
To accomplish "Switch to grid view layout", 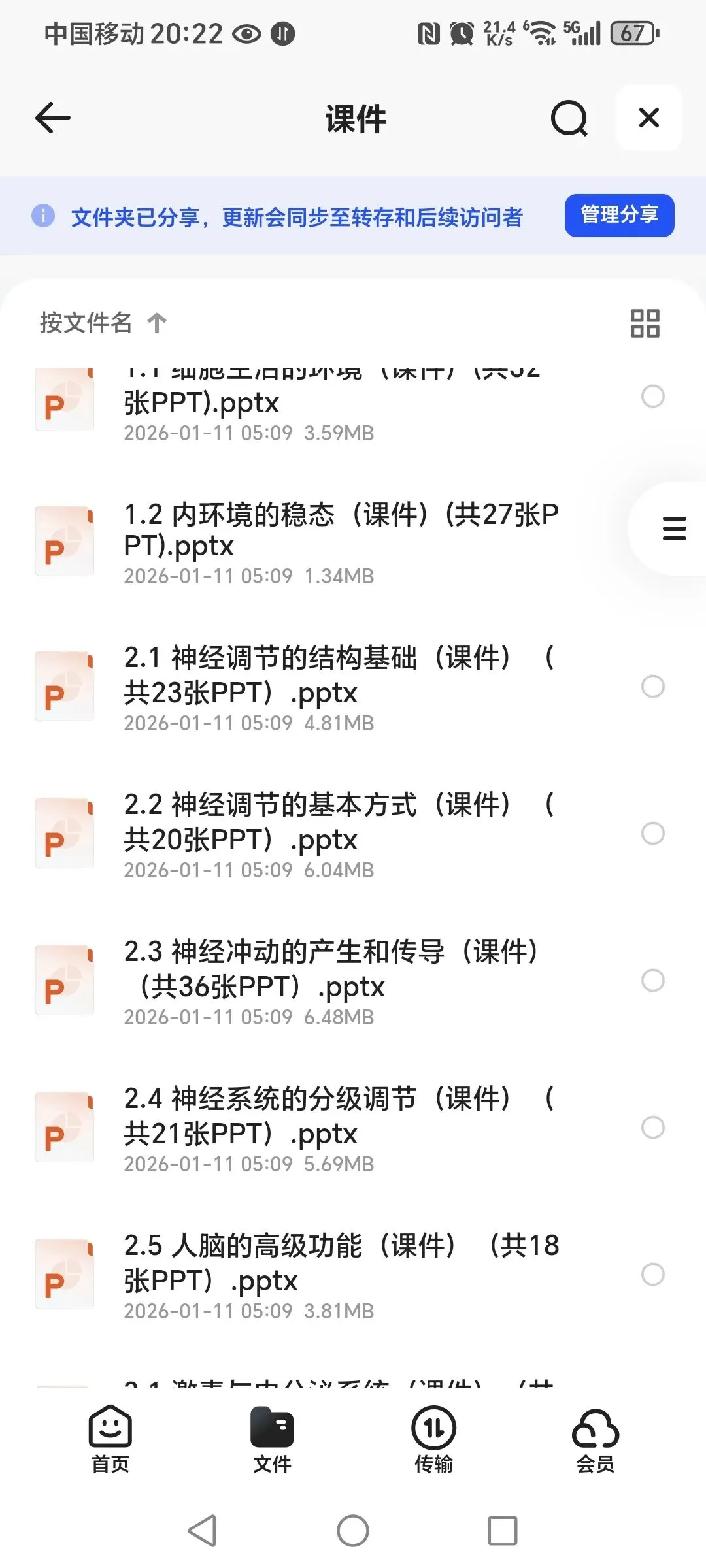I will click(645, 323).
